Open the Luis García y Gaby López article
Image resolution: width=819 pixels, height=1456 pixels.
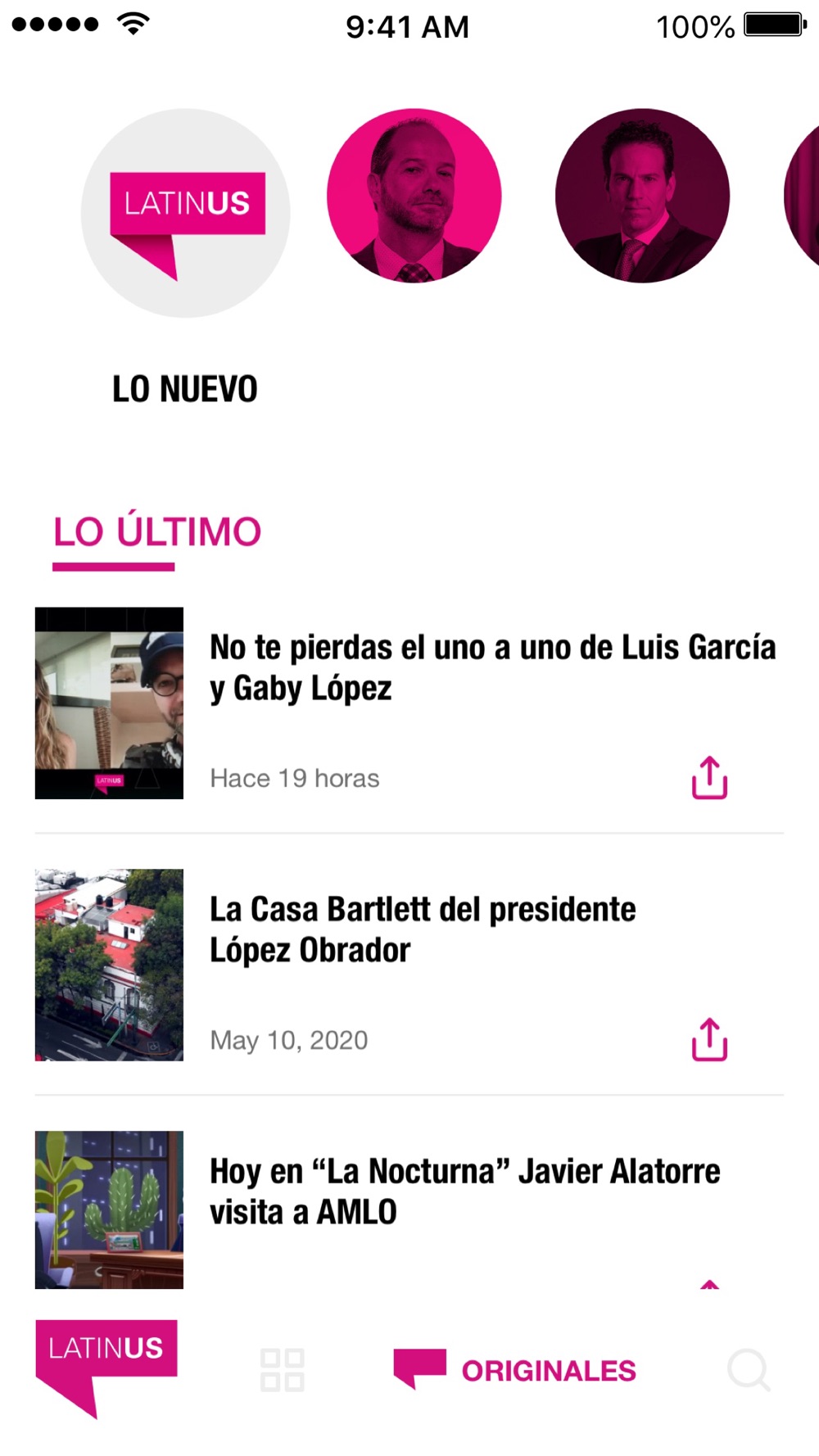491,667
